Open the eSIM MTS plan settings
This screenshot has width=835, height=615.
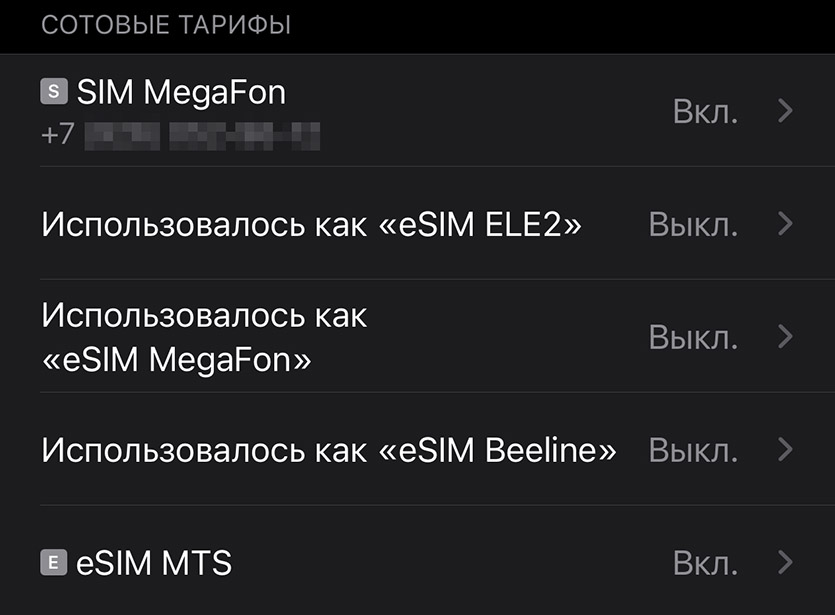[x=417, y=562]
